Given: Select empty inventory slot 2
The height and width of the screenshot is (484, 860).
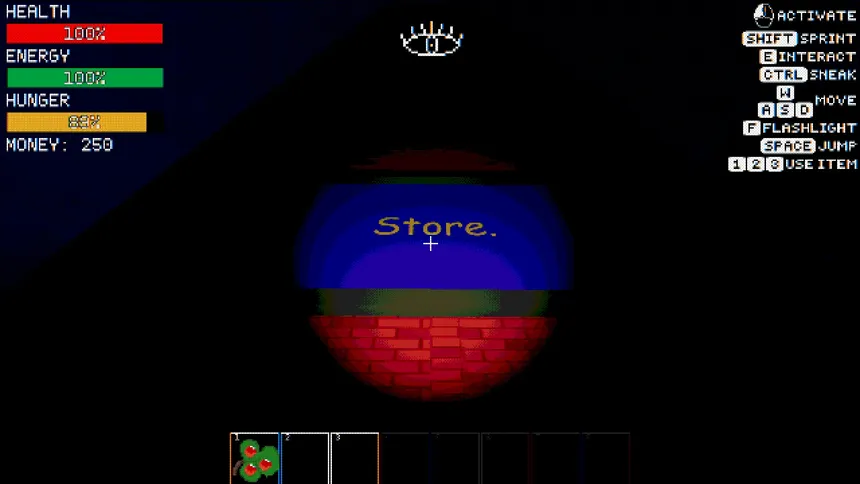Looking at the screenshot, I should point(305,458).
